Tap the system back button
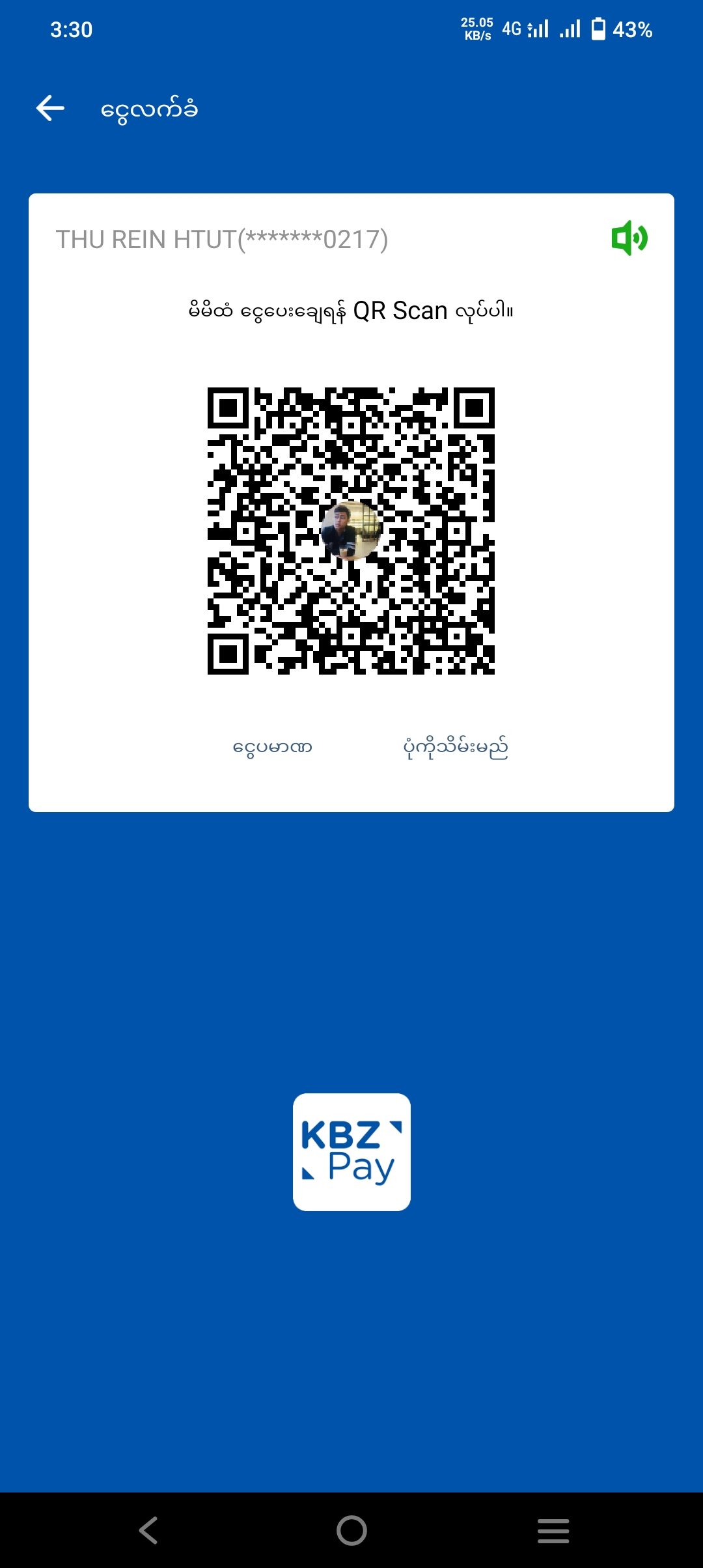Viewport: 703px width, 1568px height. [148, 1530]
